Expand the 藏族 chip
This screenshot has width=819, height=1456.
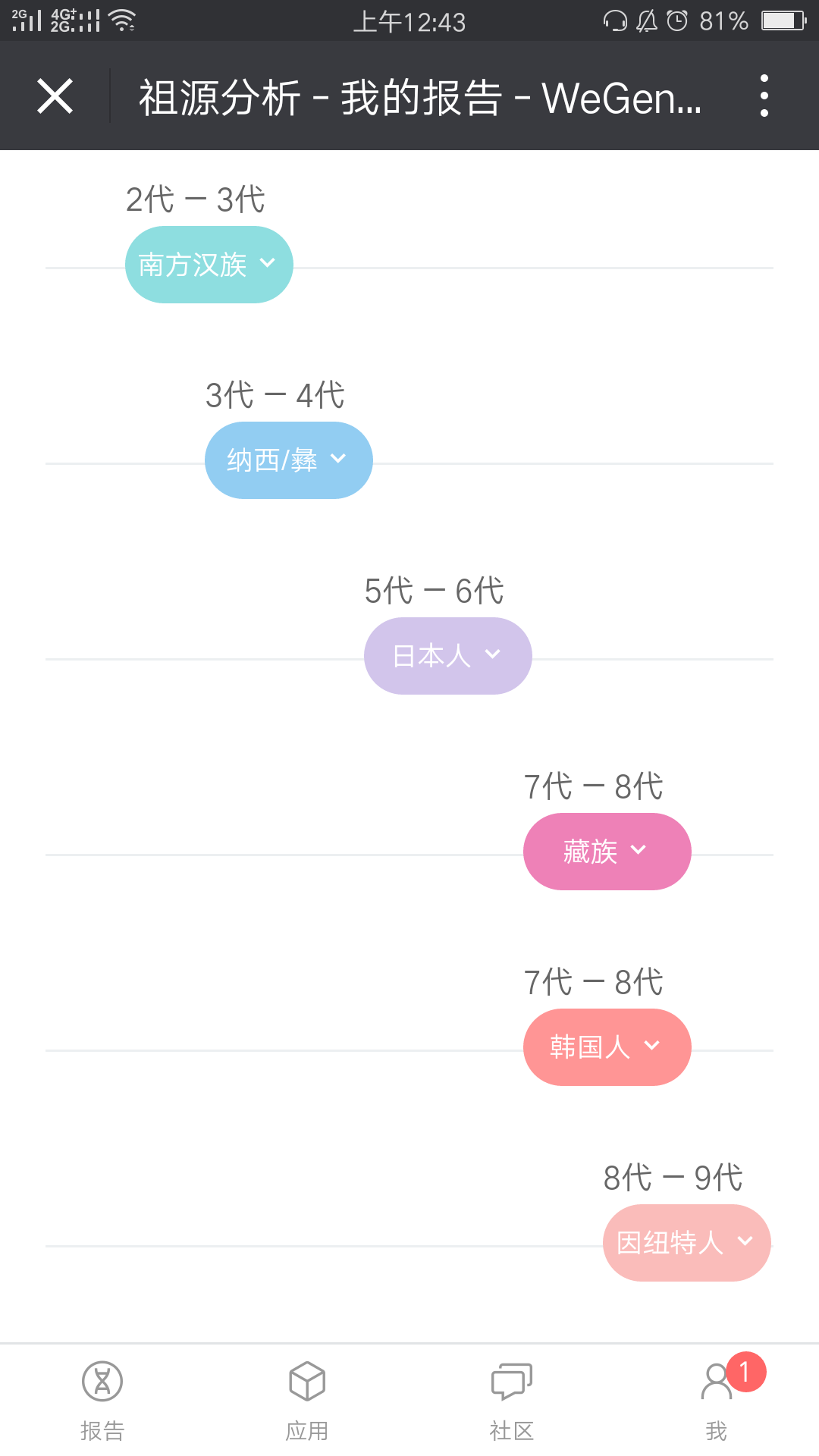coord(607,852)
